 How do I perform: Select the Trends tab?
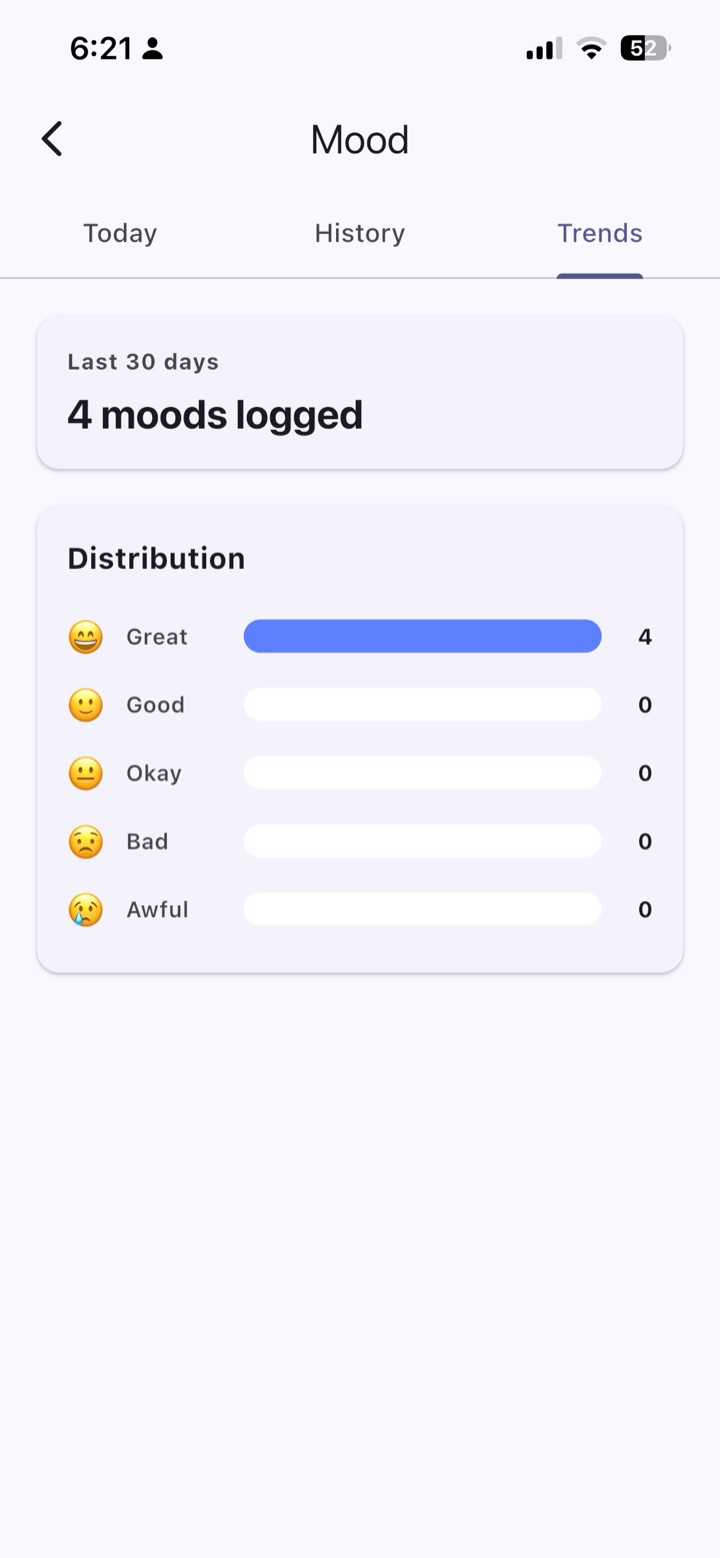(600, 233)
